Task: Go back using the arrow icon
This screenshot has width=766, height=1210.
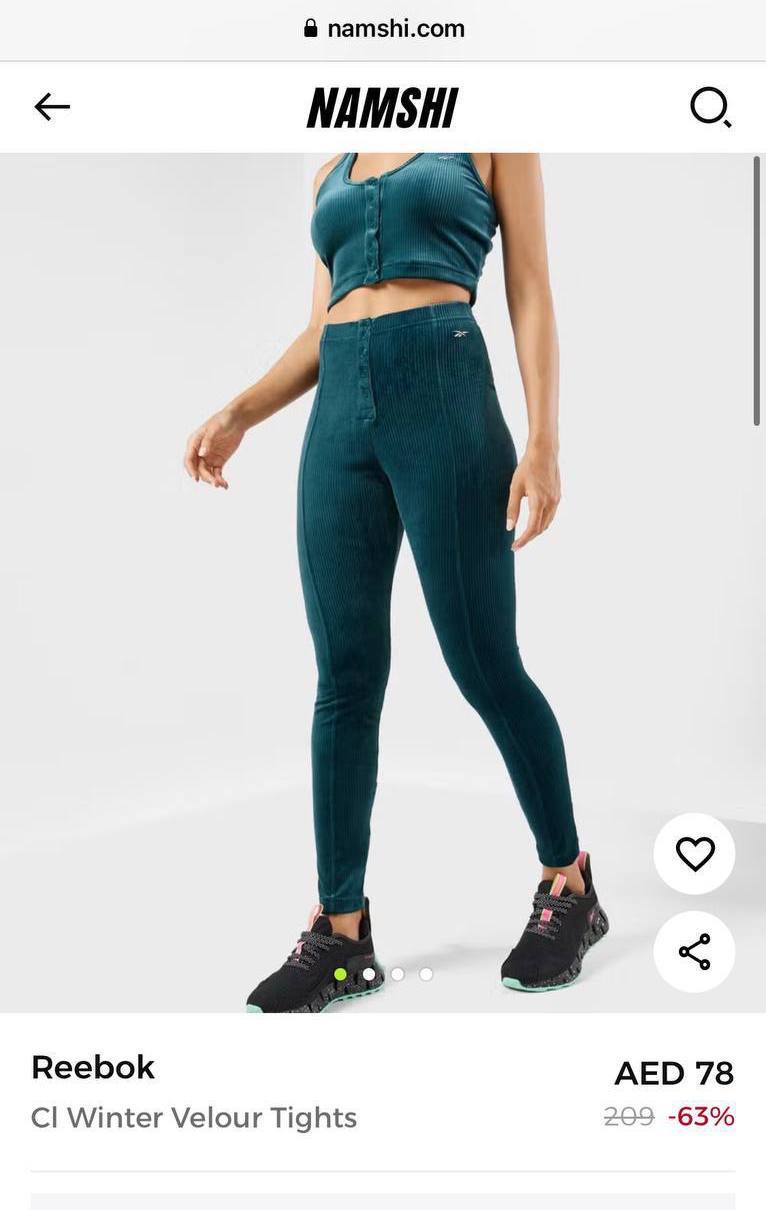Action: click(x=52, y=107)
